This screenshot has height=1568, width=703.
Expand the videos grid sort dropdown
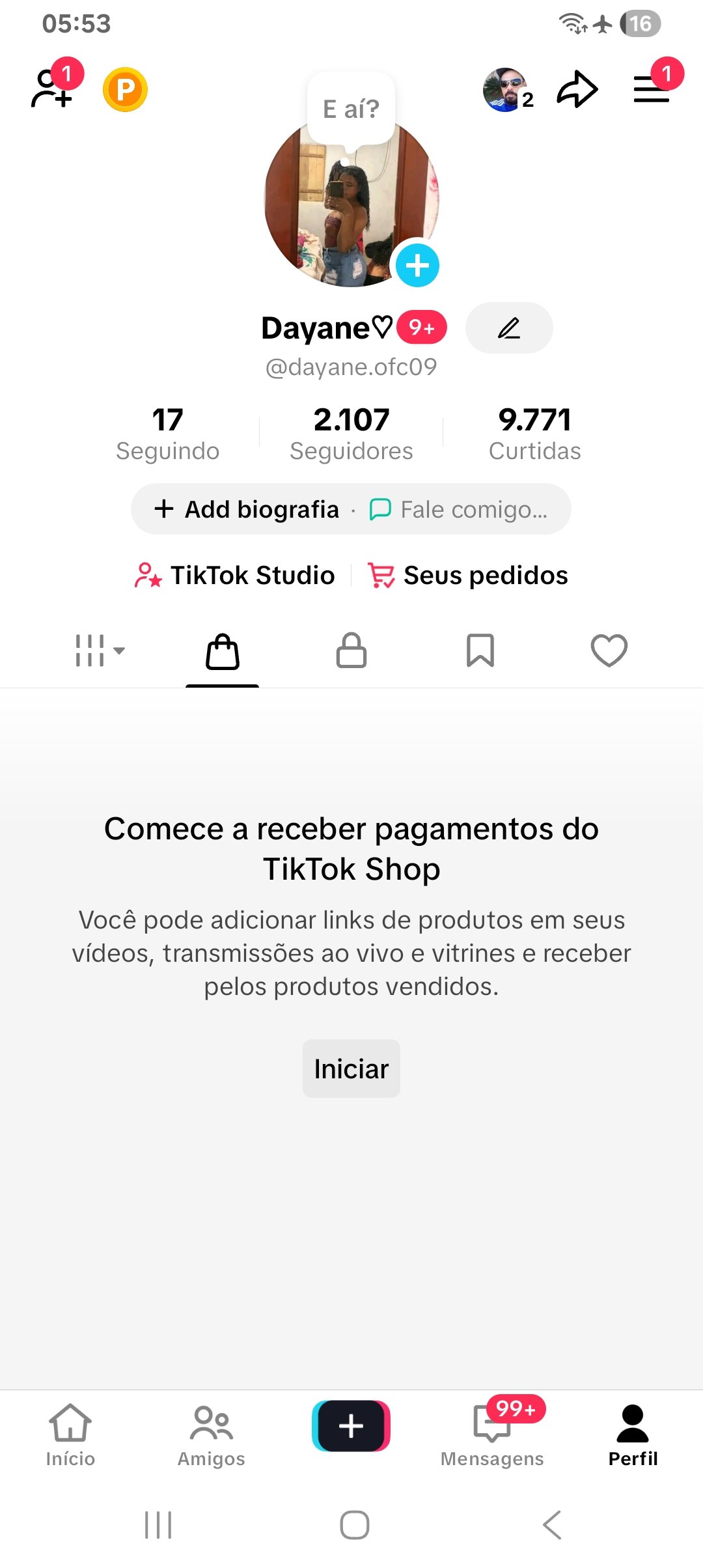point(99,651)
